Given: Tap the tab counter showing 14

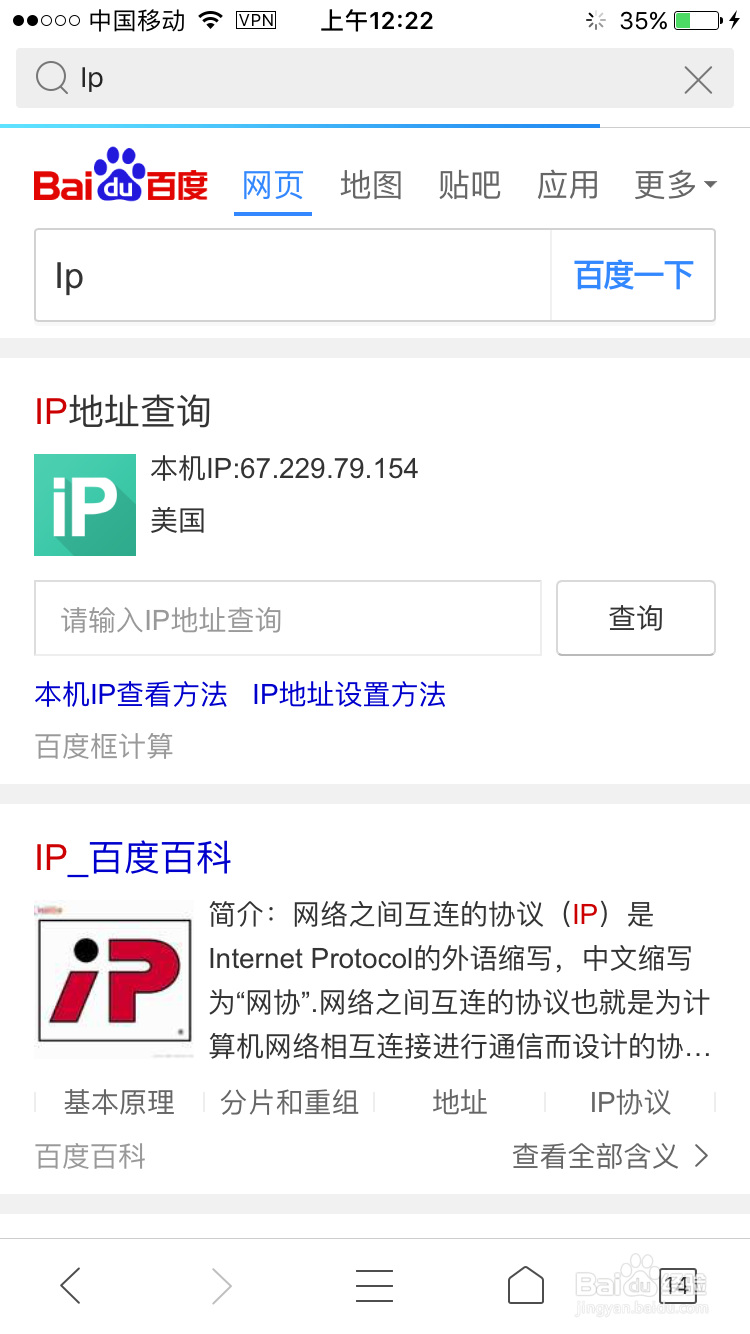Looking at the screenshot, I should coord(676,1286).
